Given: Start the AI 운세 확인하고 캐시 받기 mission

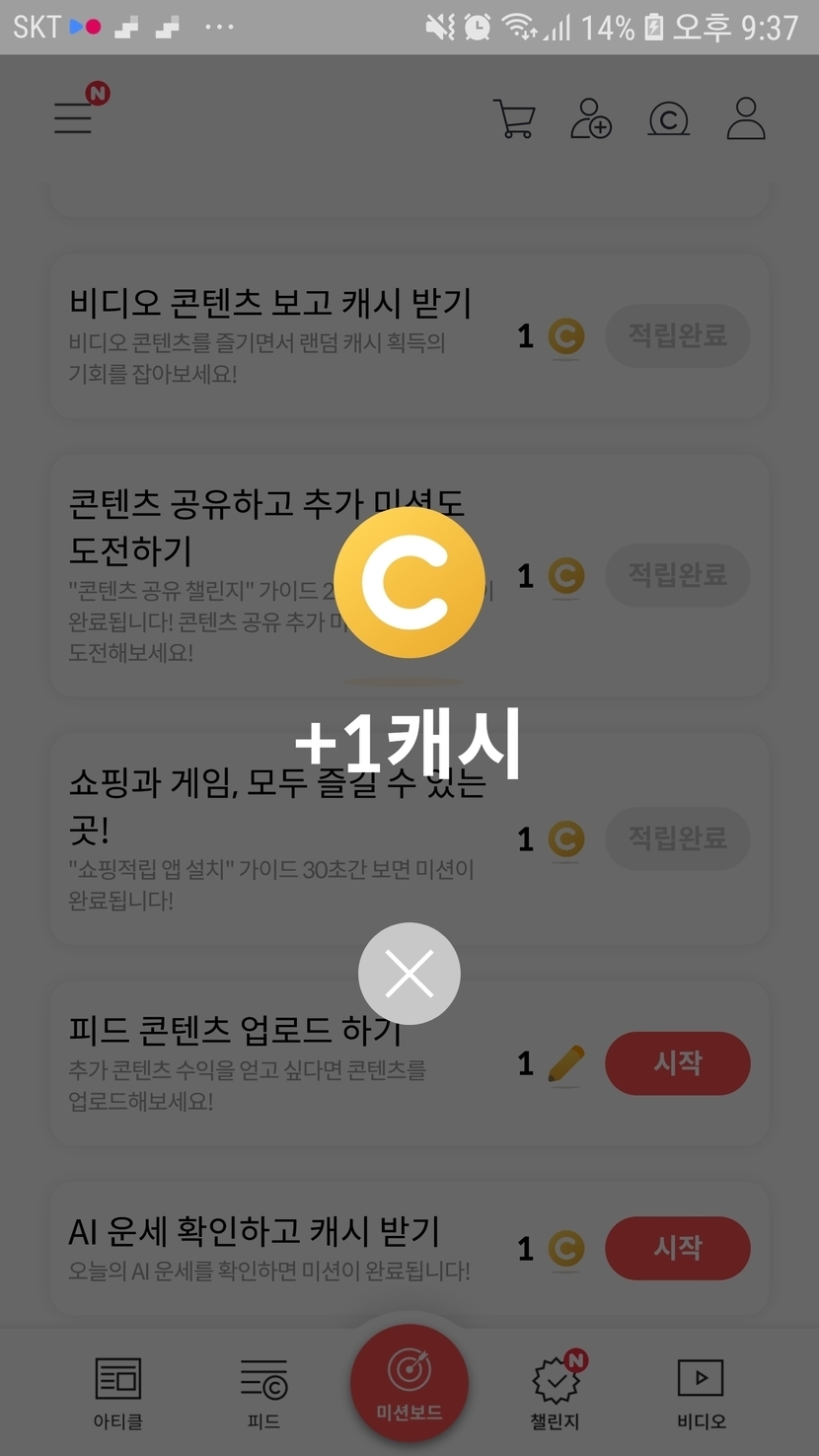Looking at the screenshot, I should tap(678, 1248).
